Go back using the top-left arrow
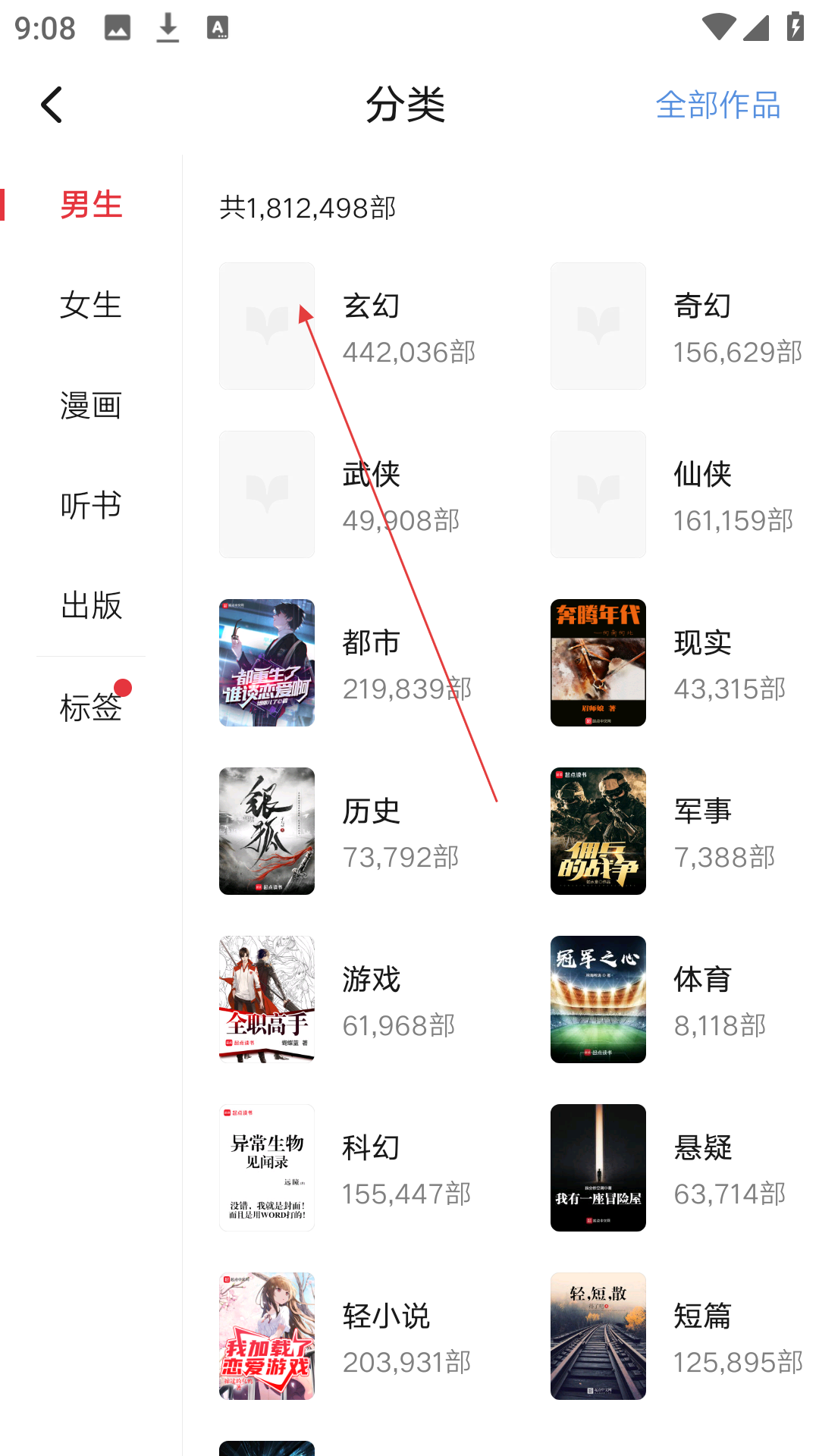 coord(52,105)
